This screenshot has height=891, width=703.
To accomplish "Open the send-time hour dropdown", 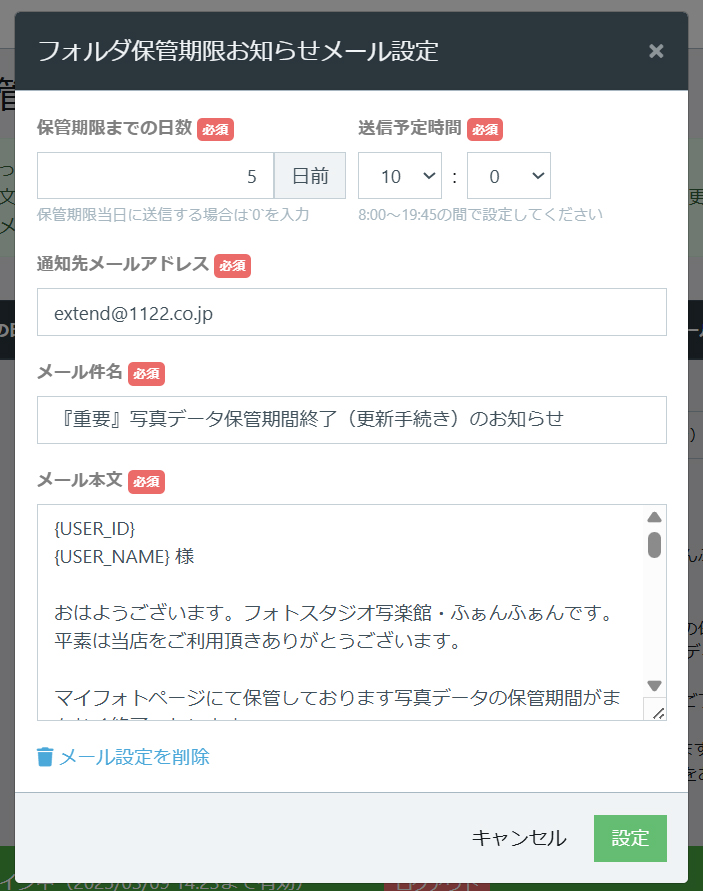I will pos(399,176).
